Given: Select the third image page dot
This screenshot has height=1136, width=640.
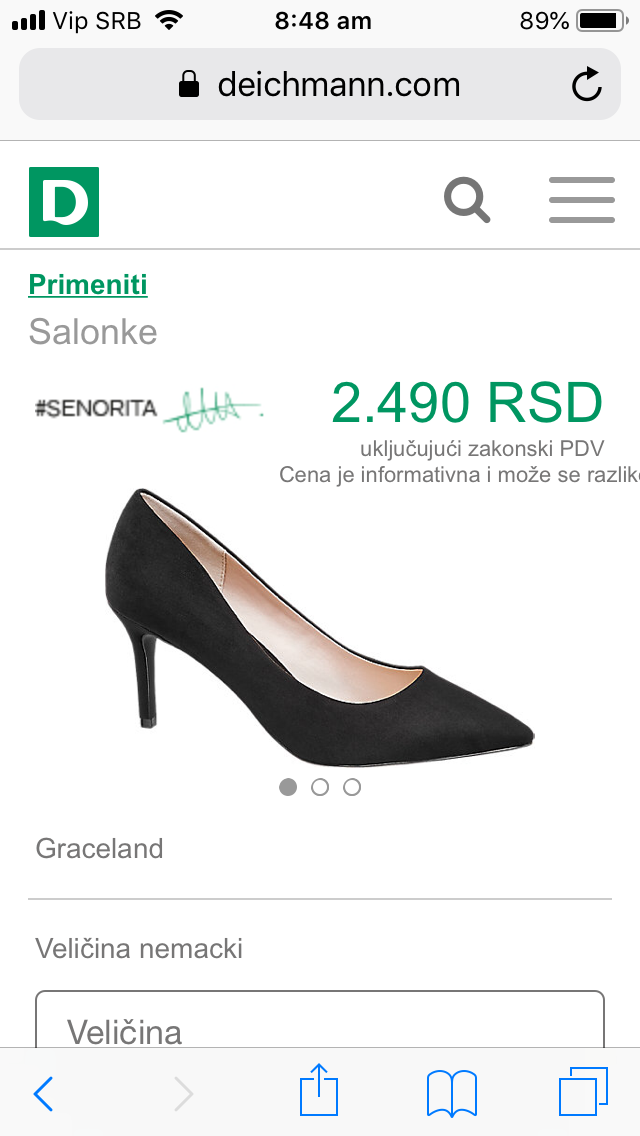Looking at the screenshot, I should 352,787.
